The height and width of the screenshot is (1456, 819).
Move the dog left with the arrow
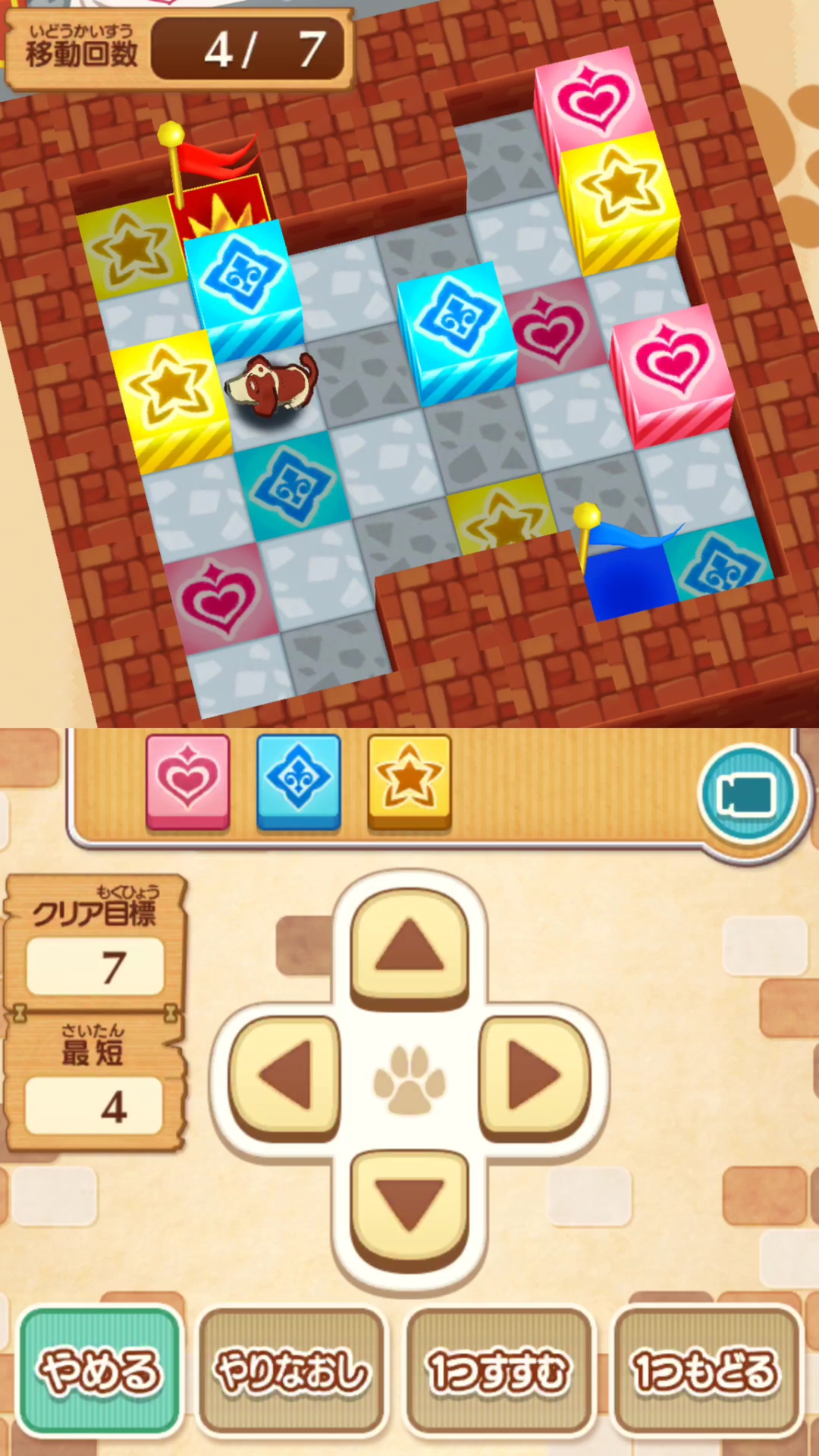tap(286, 1075)
